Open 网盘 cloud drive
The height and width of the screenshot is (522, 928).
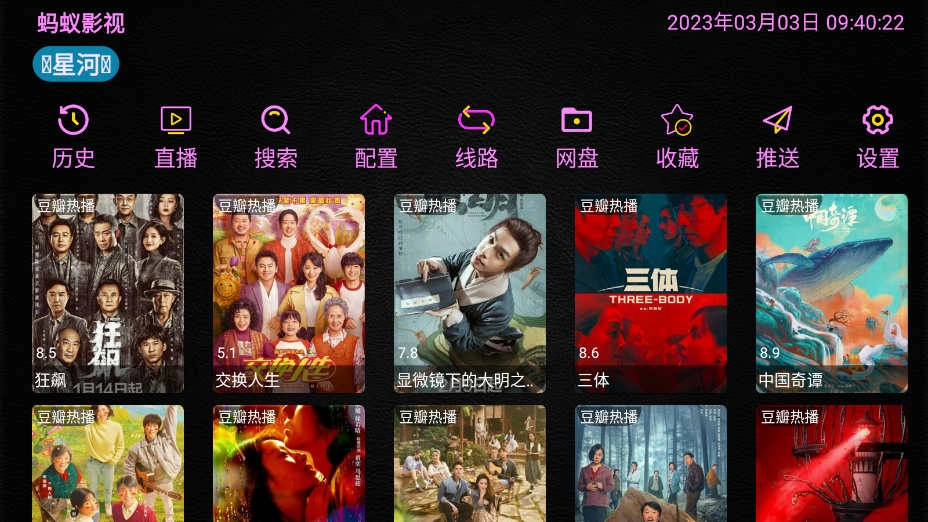point(577,136)
